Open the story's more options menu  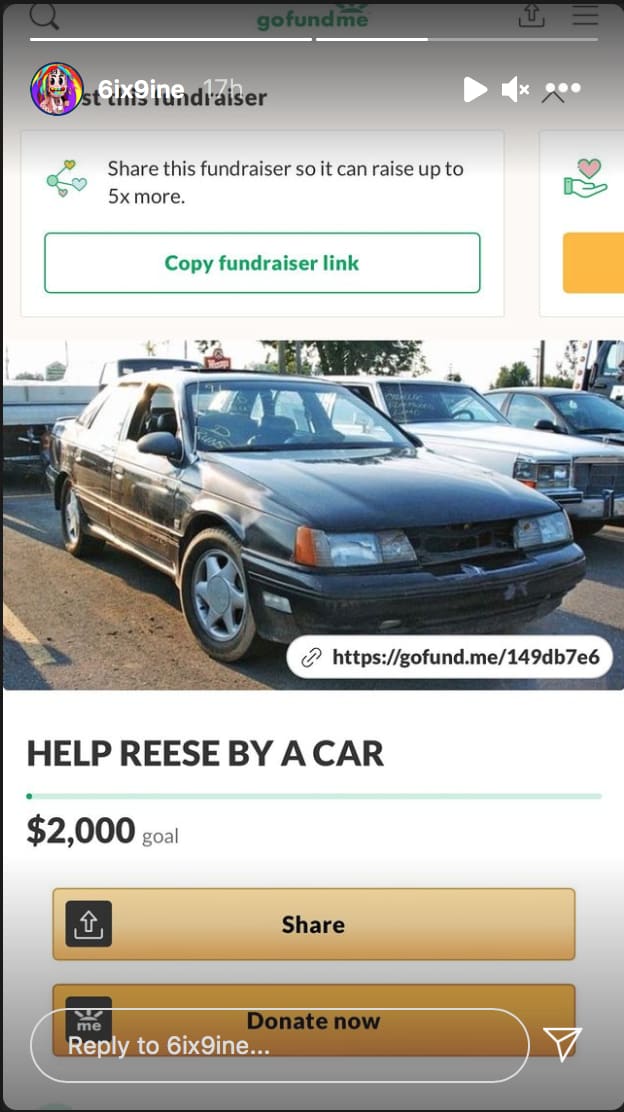pyautogui.click(x=564, y=90)
